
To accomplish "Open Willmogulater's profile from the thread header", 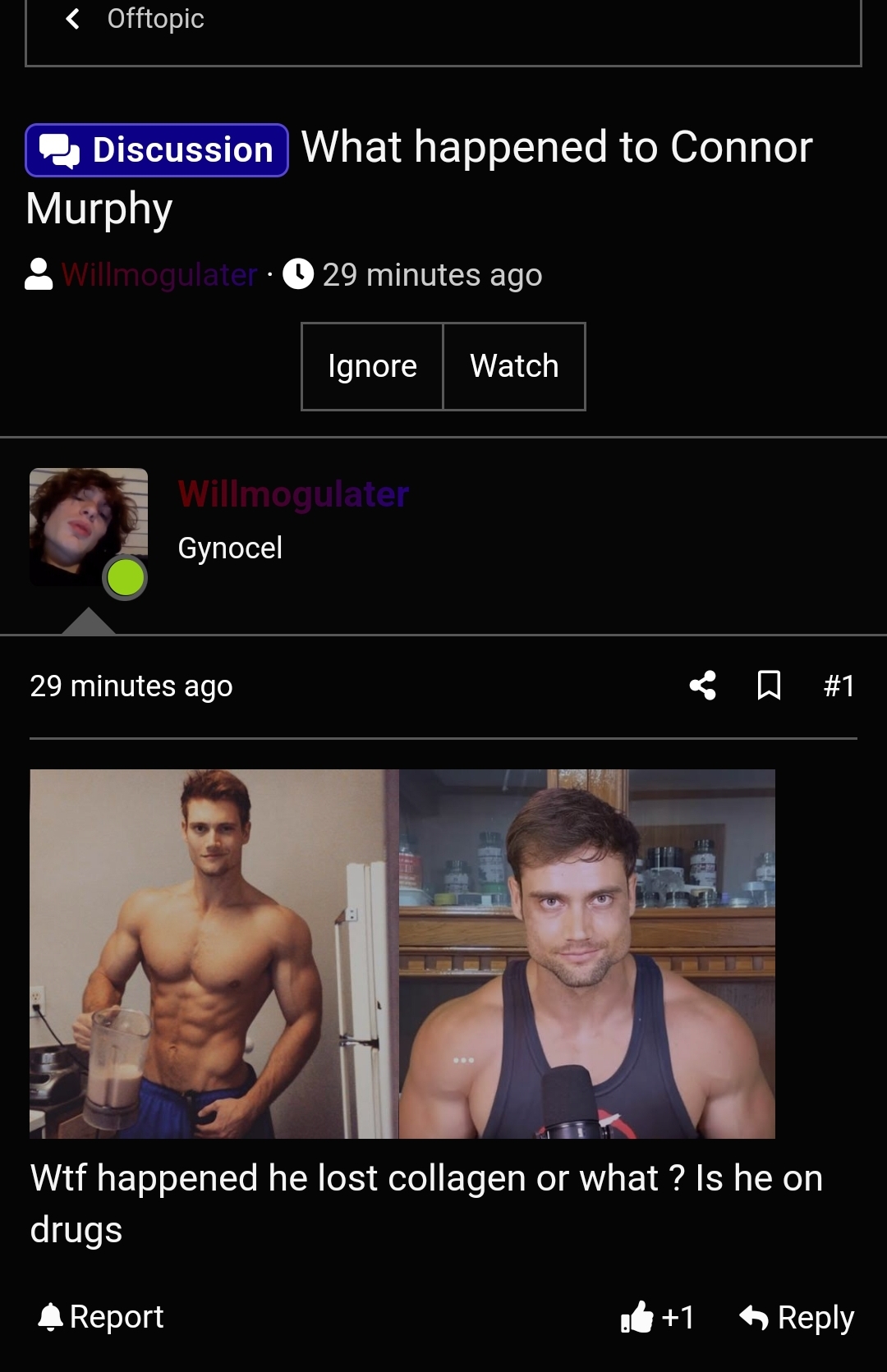I will pyautogui.click(x=159, y=275).
